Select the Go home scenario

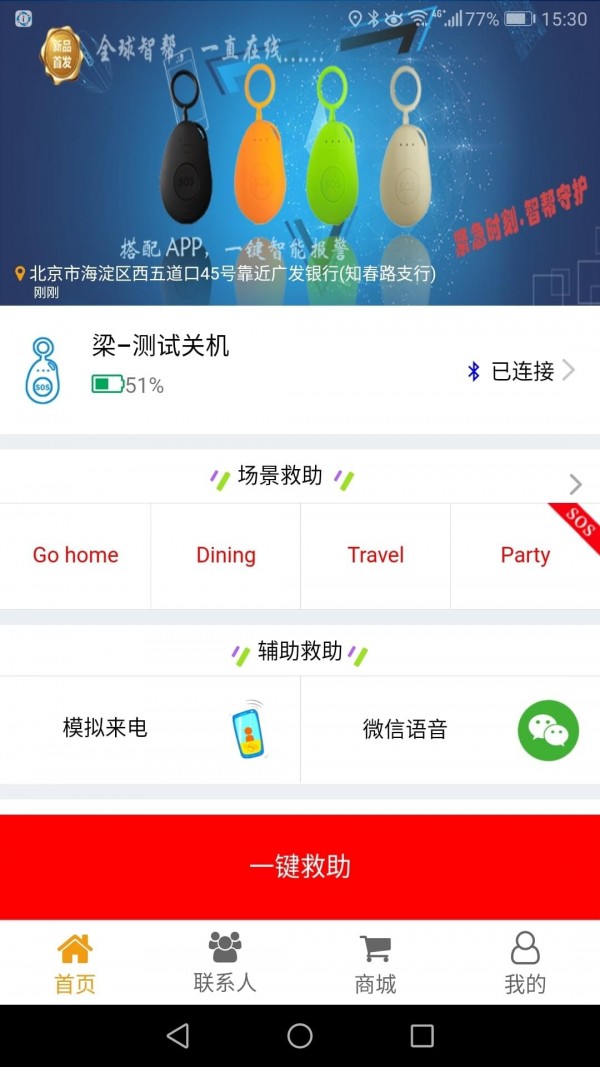click(75, 555)
